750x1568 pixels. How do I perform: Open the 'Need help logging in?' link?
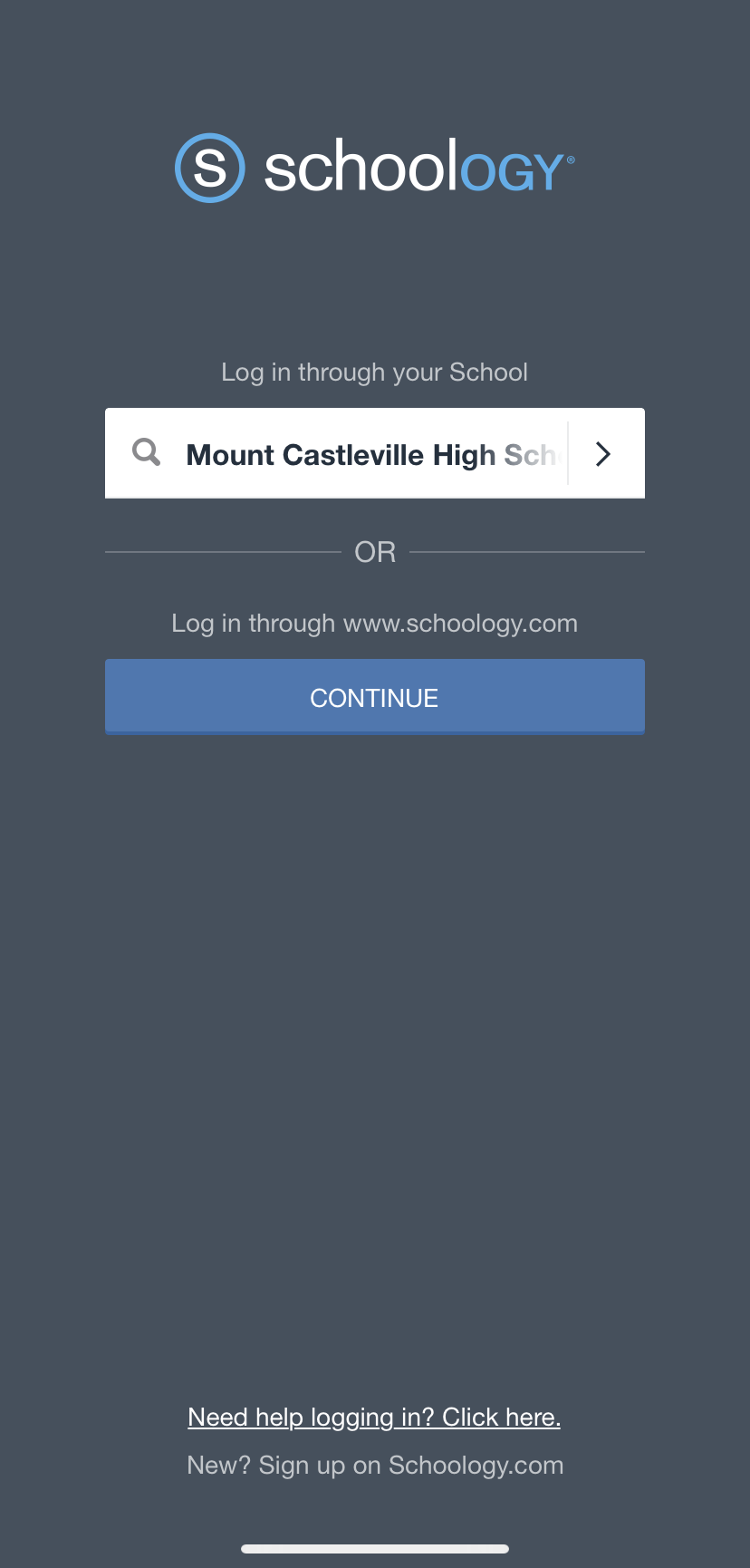coord(374,1417)
